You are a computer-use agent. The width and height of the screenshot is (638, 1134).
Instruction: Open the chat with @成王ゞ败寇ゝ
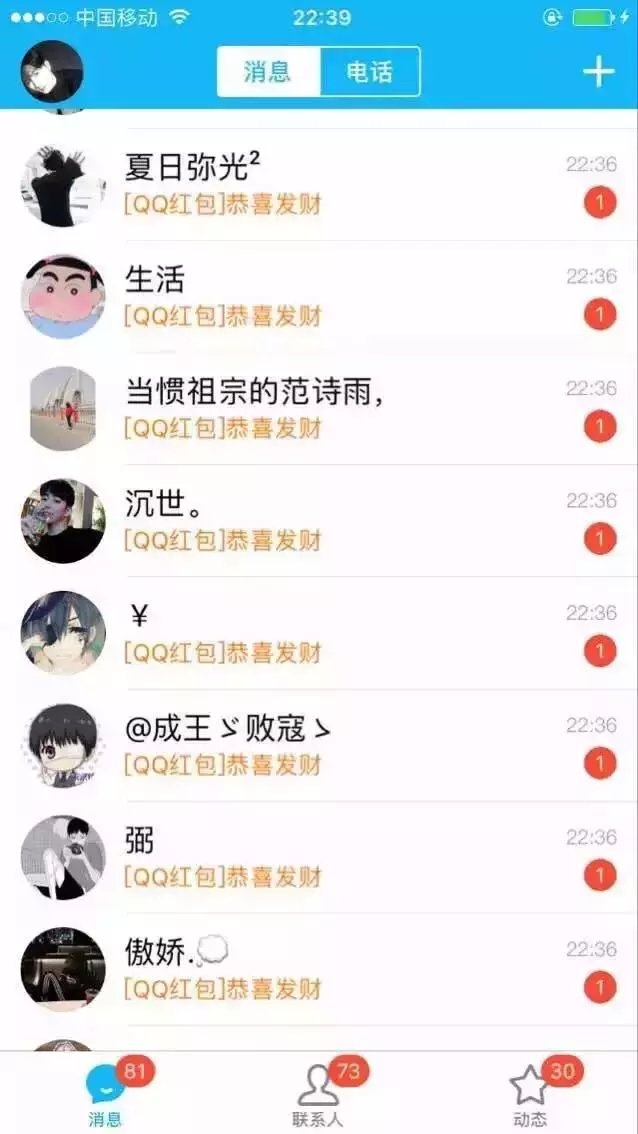click(319, 745)
